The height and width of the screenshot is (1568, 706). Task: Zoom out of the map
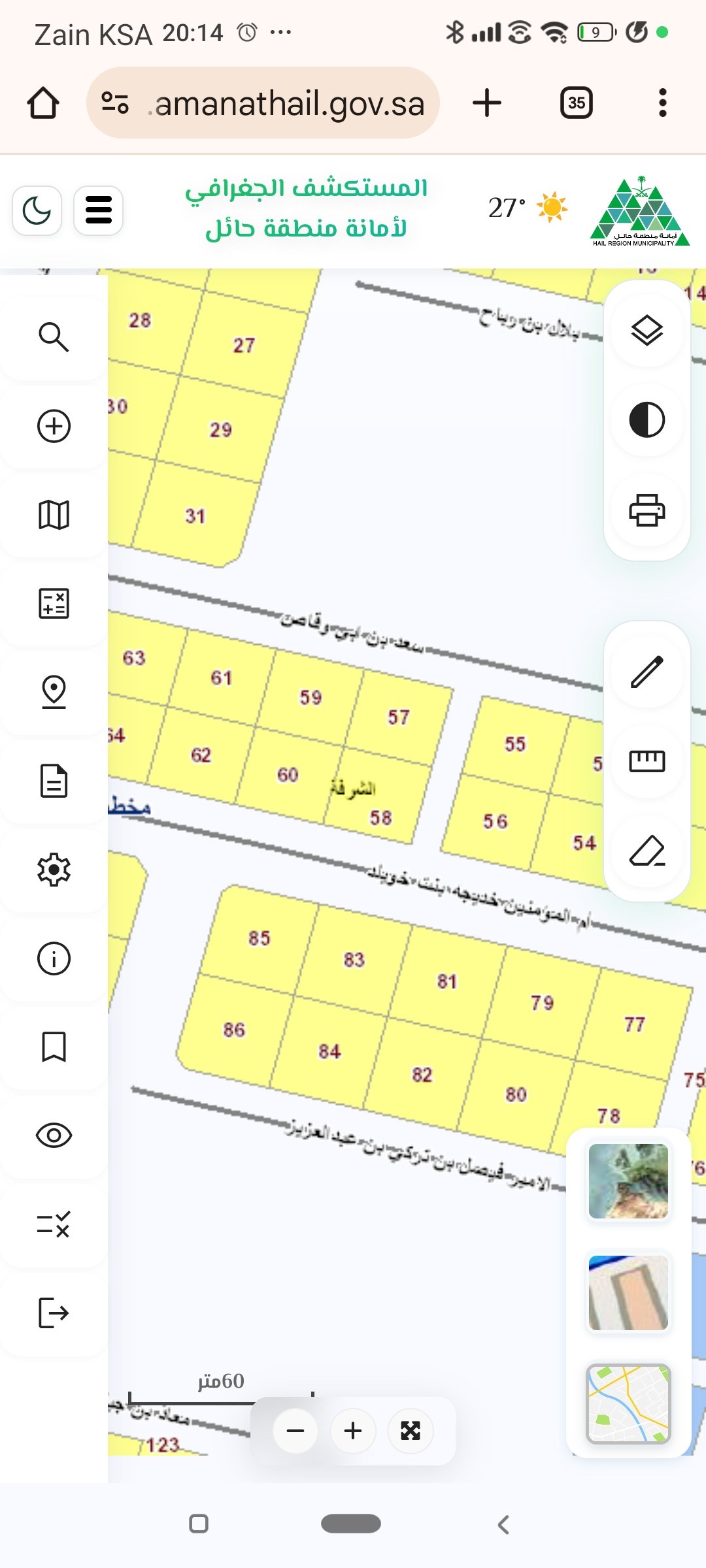point(295,1431)
